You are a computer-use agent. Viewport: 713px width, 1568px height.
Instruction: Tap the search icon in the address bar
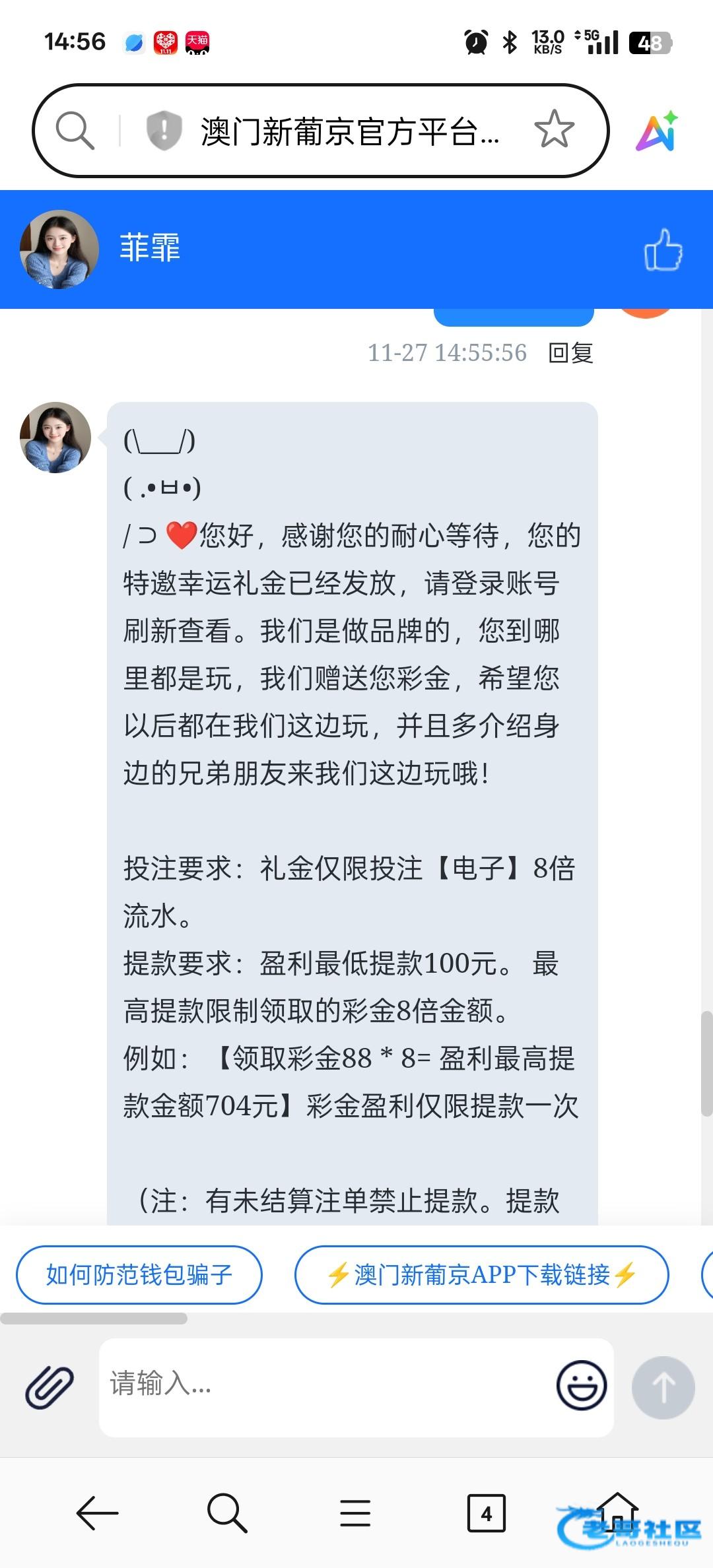point(75,130)
